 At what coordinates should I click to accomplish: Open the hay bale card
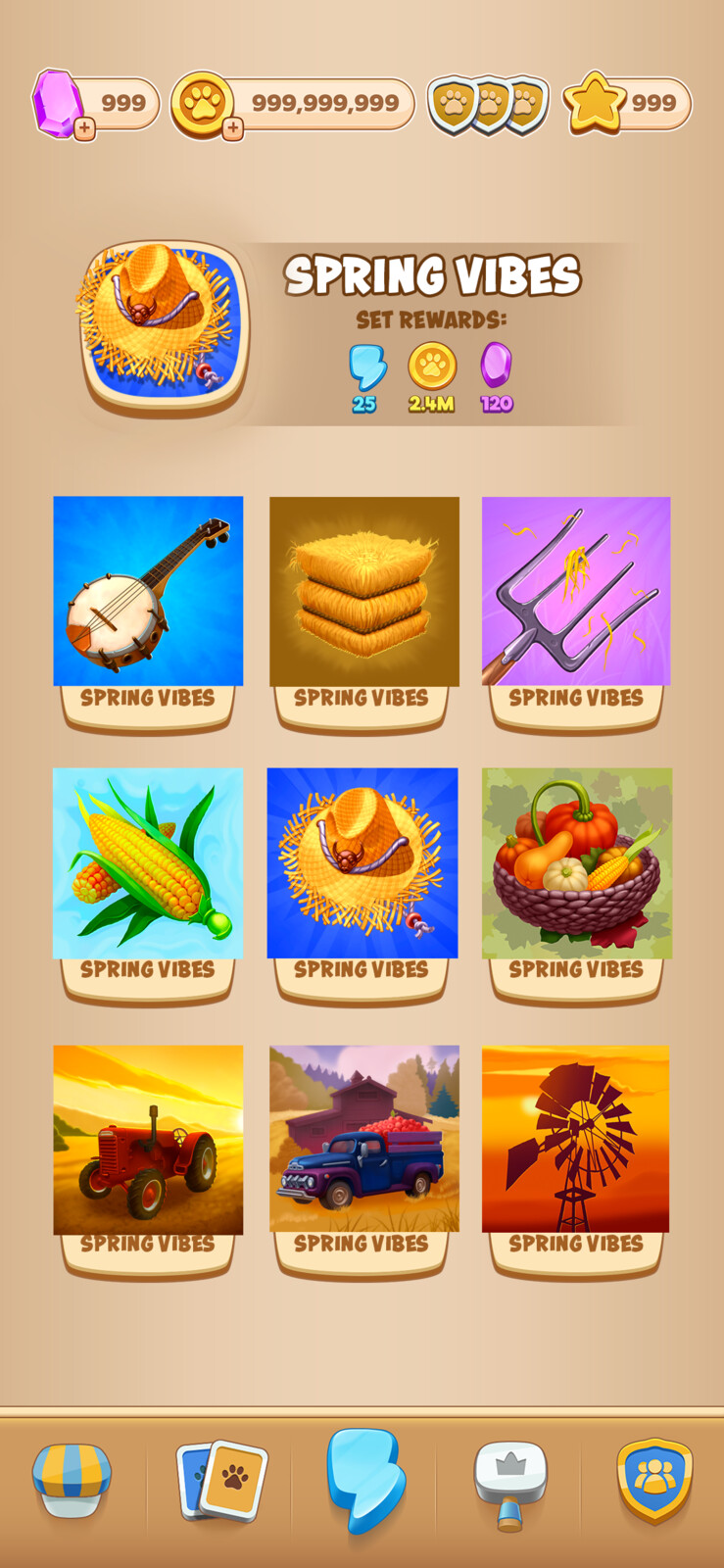tap(363, 591)
